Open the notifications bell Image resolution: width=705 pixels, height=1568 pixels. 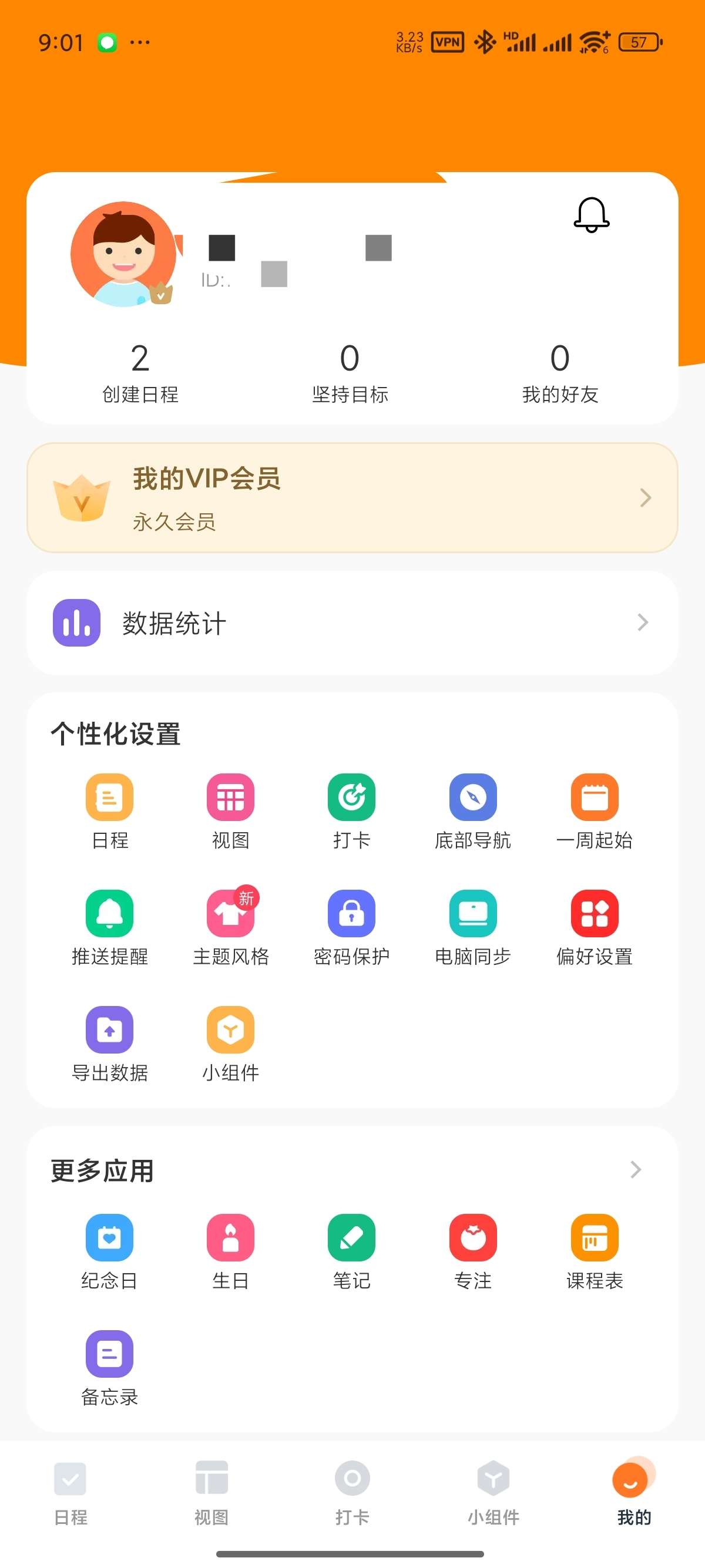(x=591, y=215)
